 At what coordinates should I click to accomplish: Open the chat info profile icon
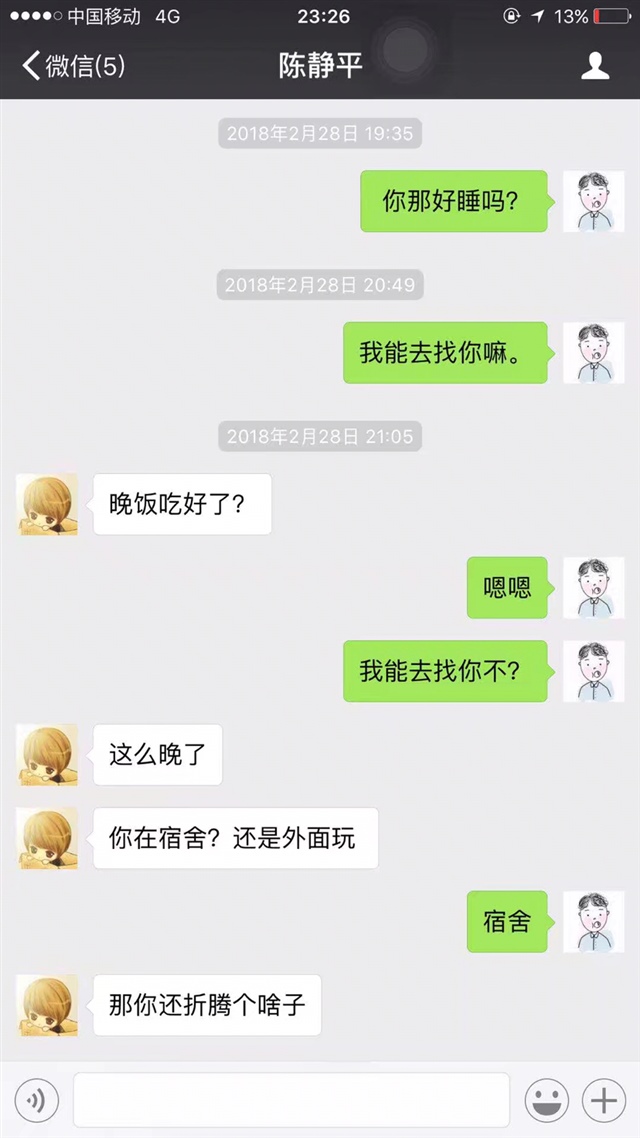click(x=595, y=67)
